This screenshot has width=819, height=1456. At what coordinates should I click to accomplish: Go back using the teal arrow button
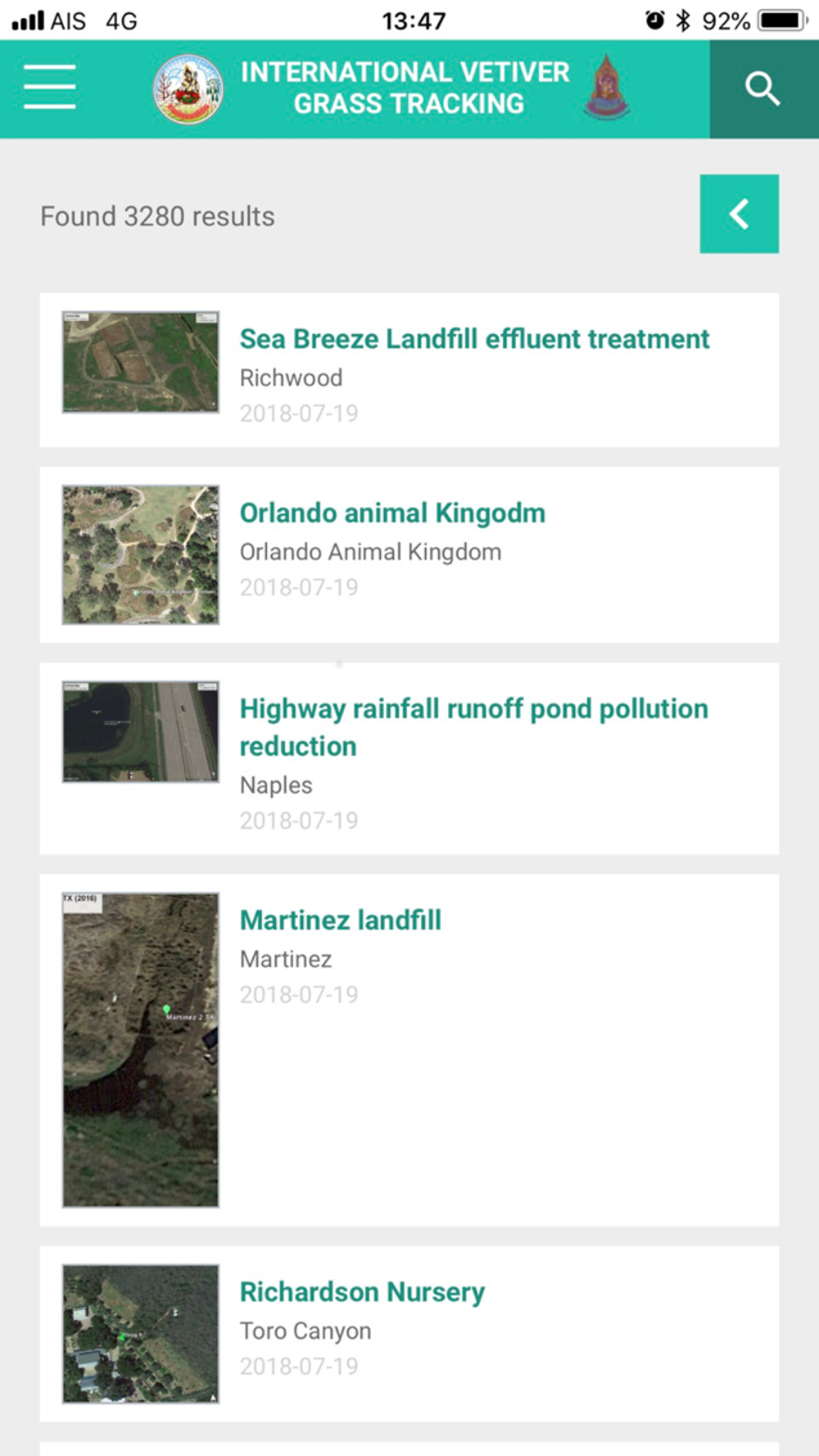click(x=739, y=214)
